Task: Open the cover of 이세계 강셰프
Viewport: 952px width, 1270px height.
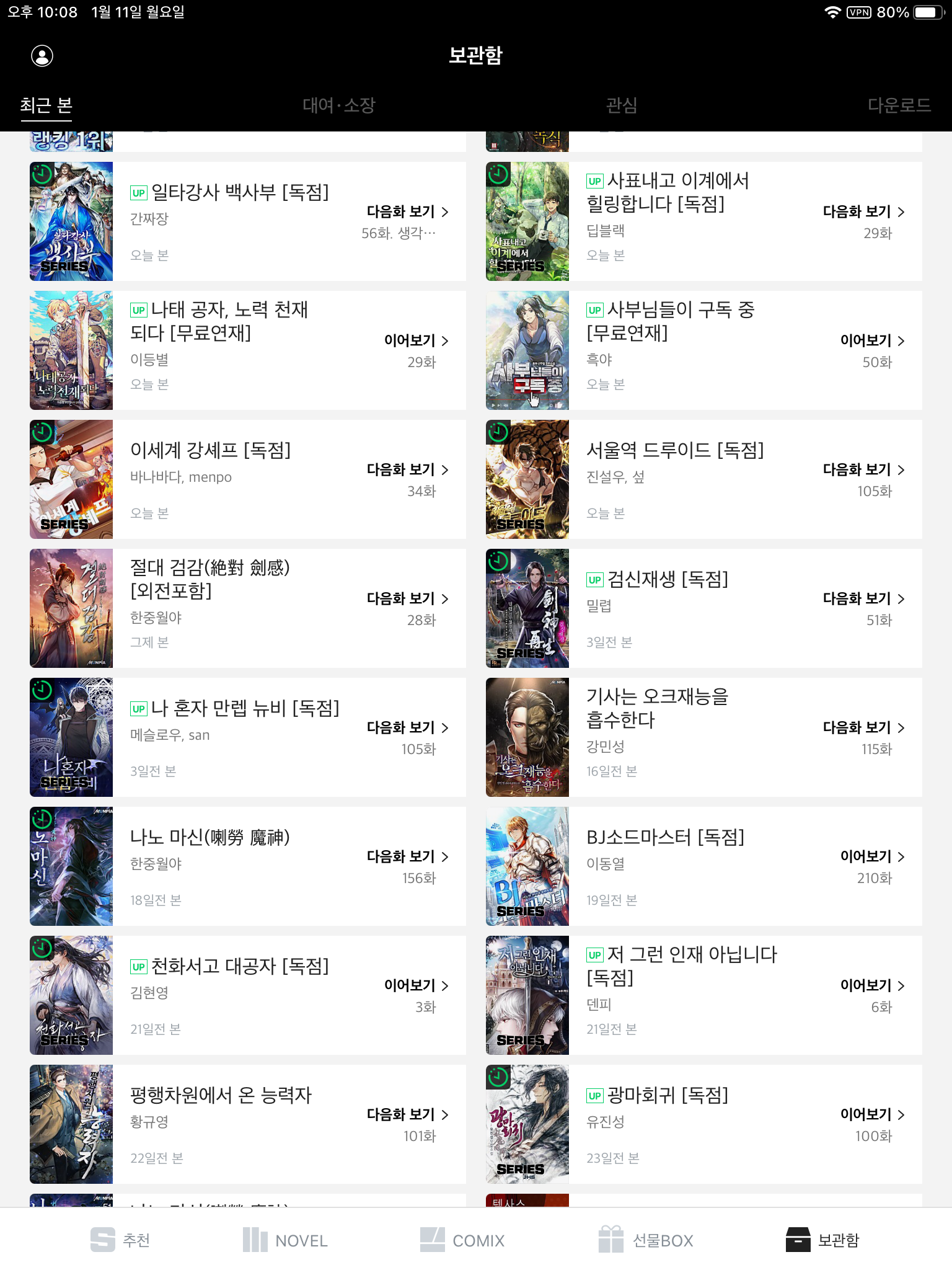Action: pos(71,479)
